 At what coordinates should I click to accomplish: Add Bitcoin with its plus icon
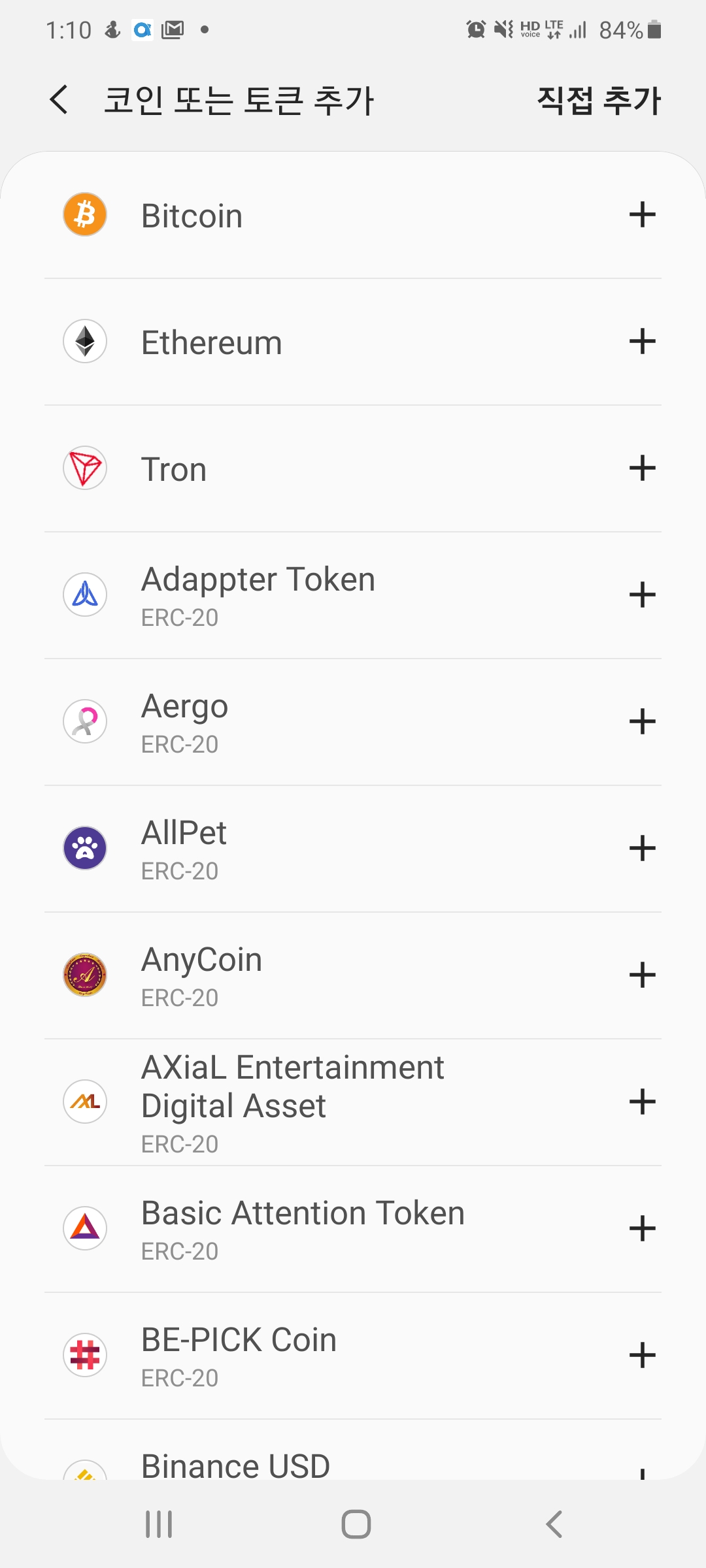(x=642, y=215)
